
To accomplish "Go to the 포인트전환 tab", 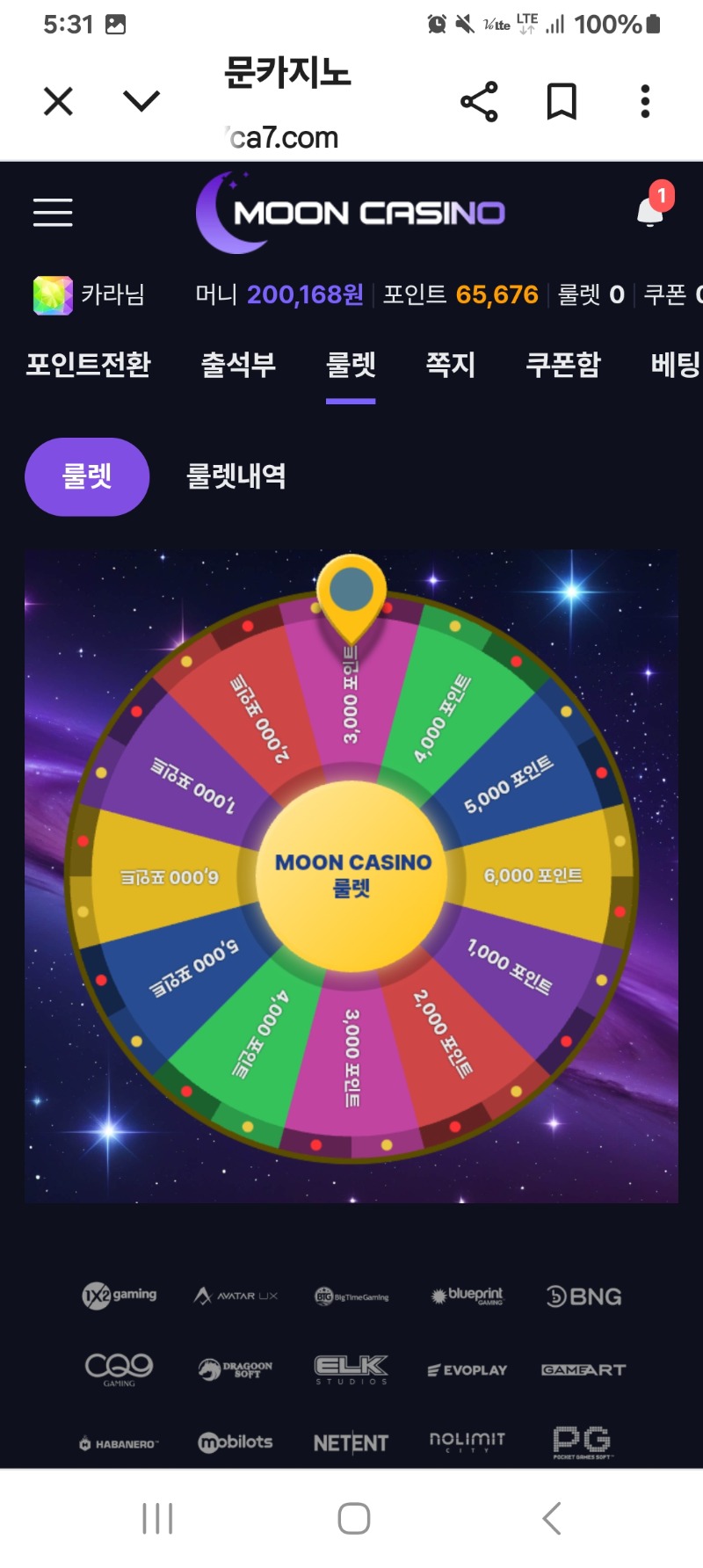I will [x=88, y=365].
